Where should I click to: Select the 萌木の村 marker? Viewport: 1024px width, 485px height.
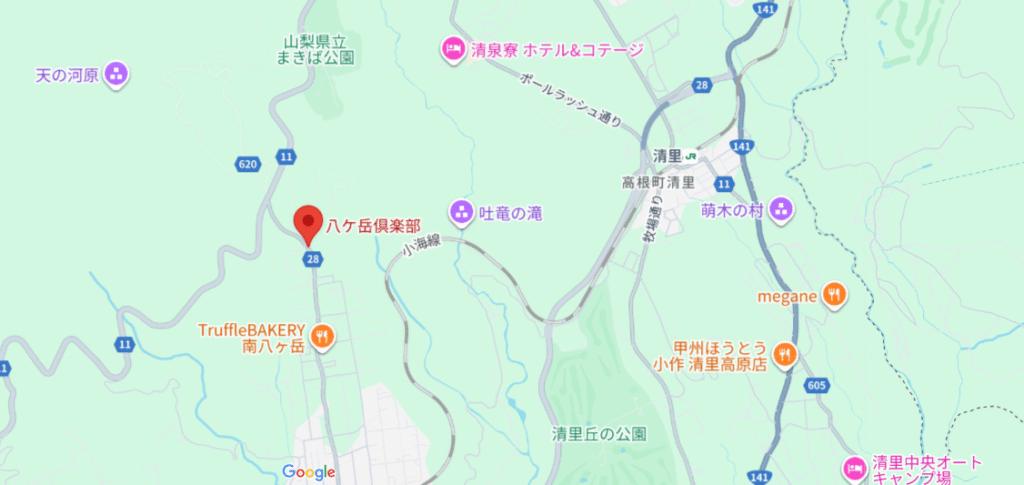coord(781,210)
